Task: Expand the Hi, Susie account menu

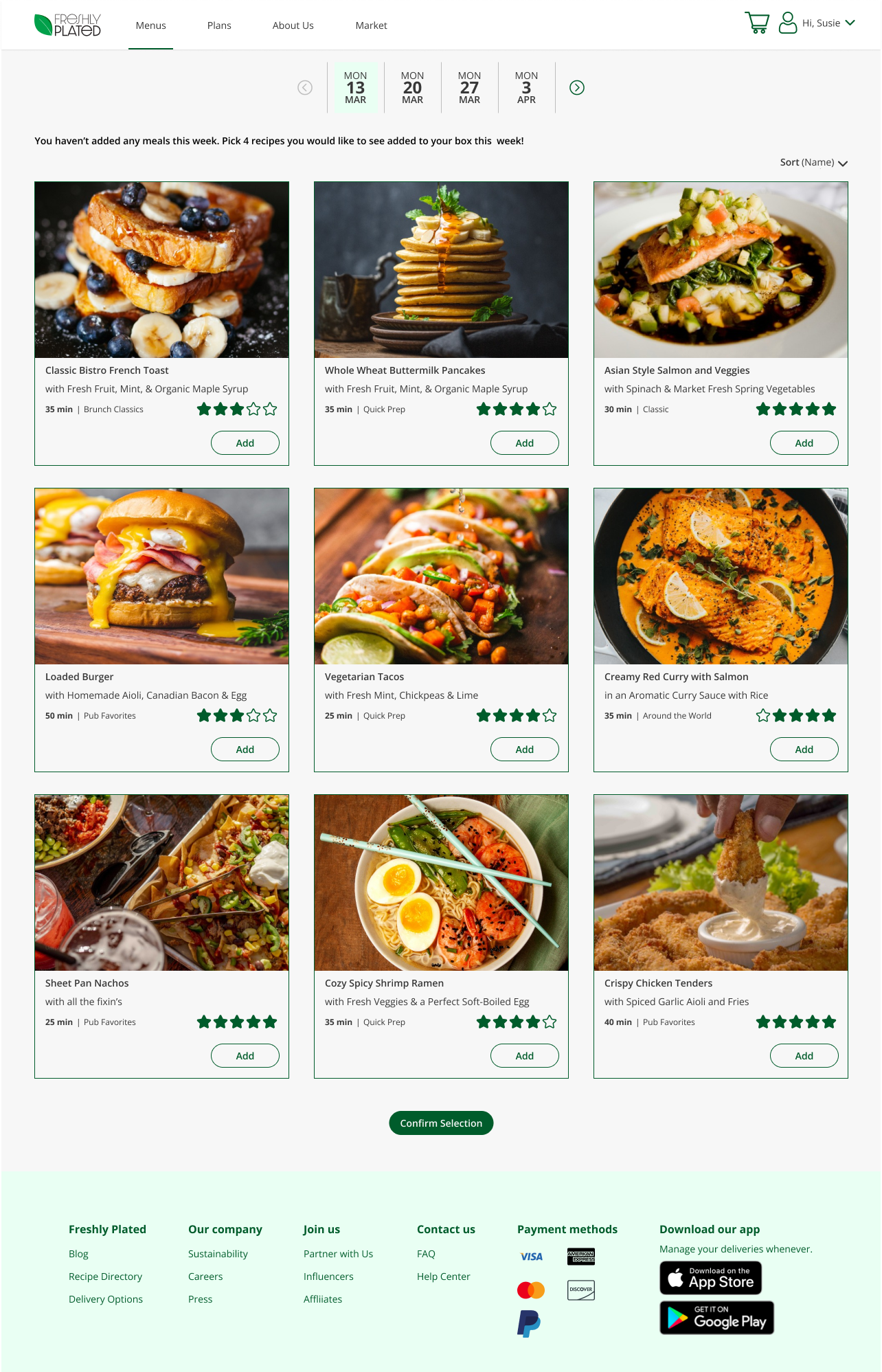Action: tap(828, 23)
